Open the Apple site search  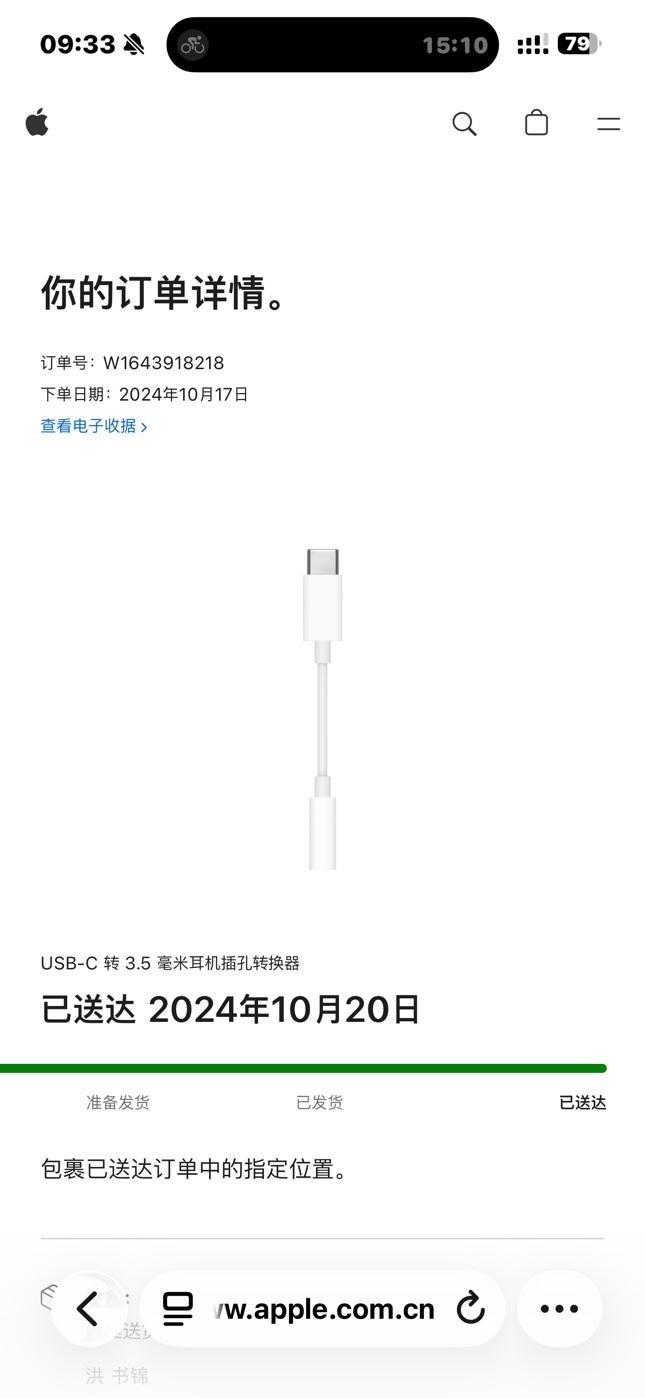[464, 123]
